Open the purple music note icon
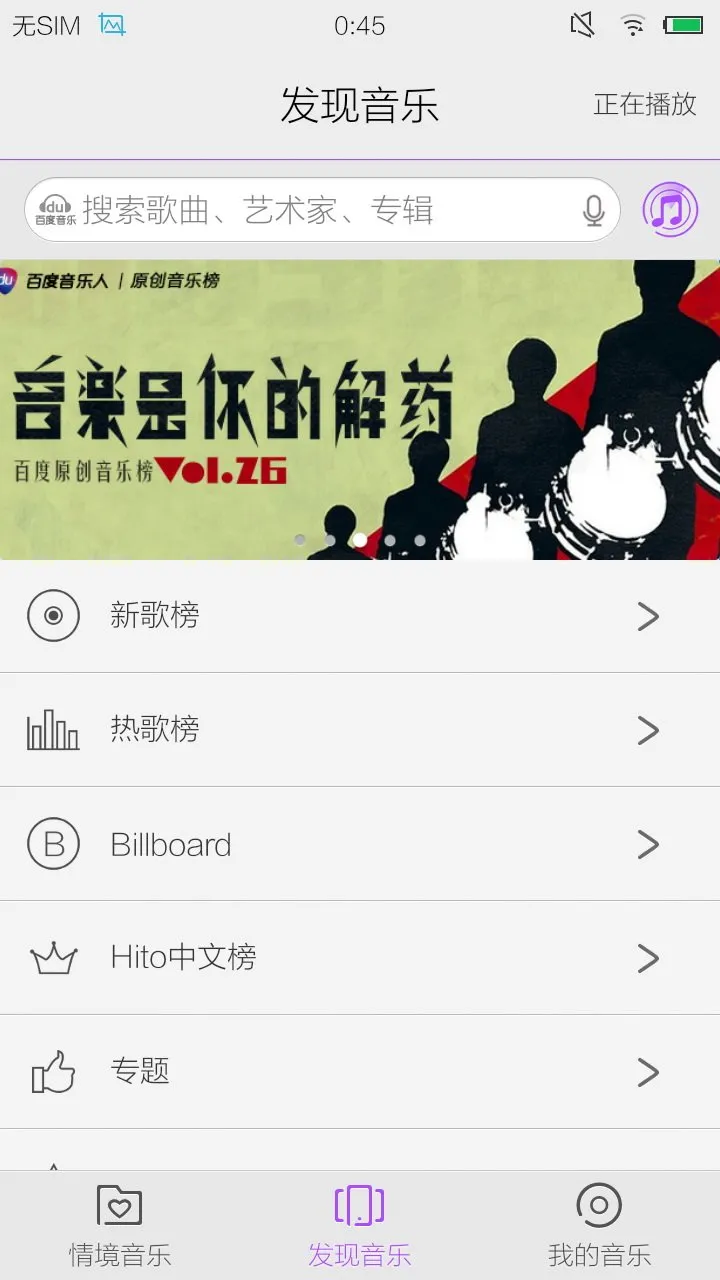The height and width of the screenshot is (1280, 720). (x=670, y=210)
